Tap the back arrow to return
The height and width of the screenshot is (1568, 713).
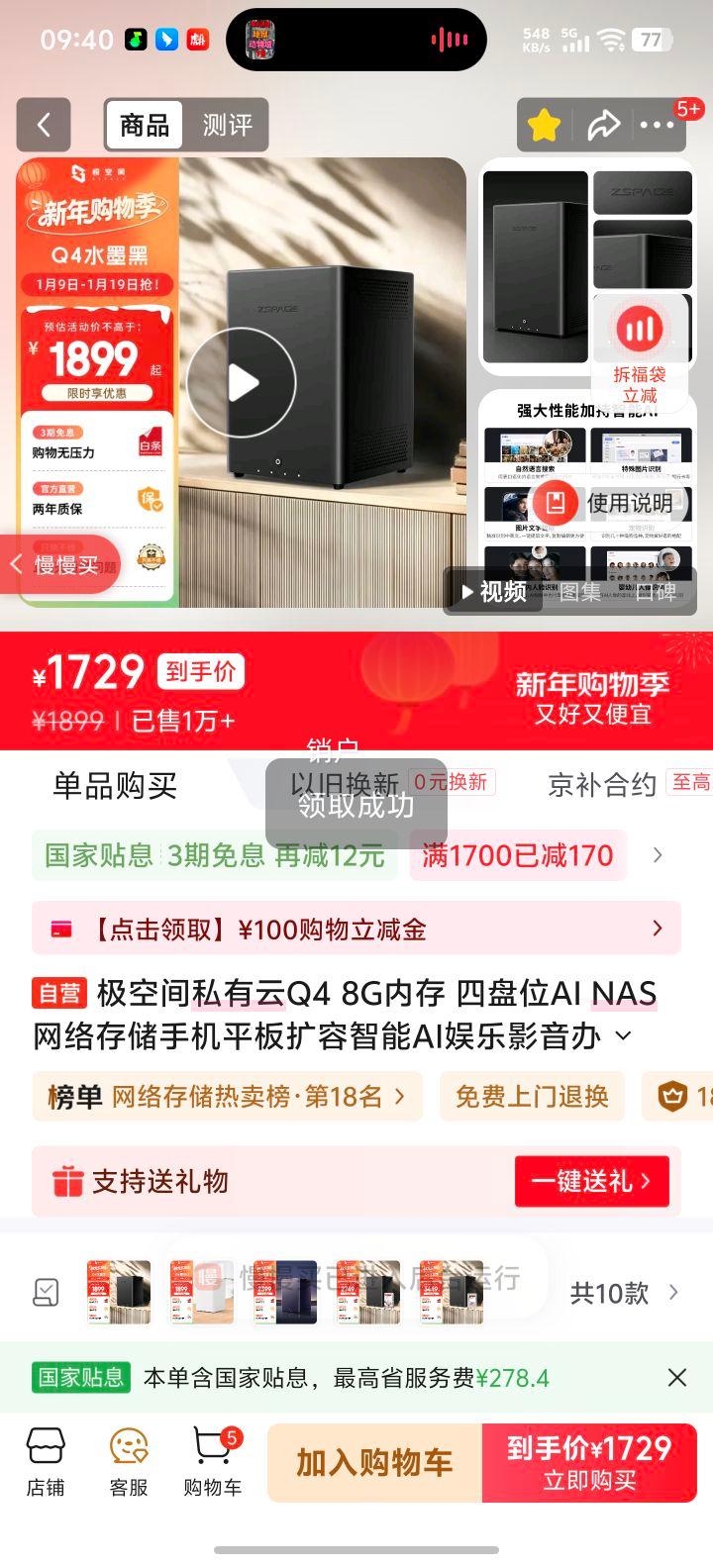44,126
